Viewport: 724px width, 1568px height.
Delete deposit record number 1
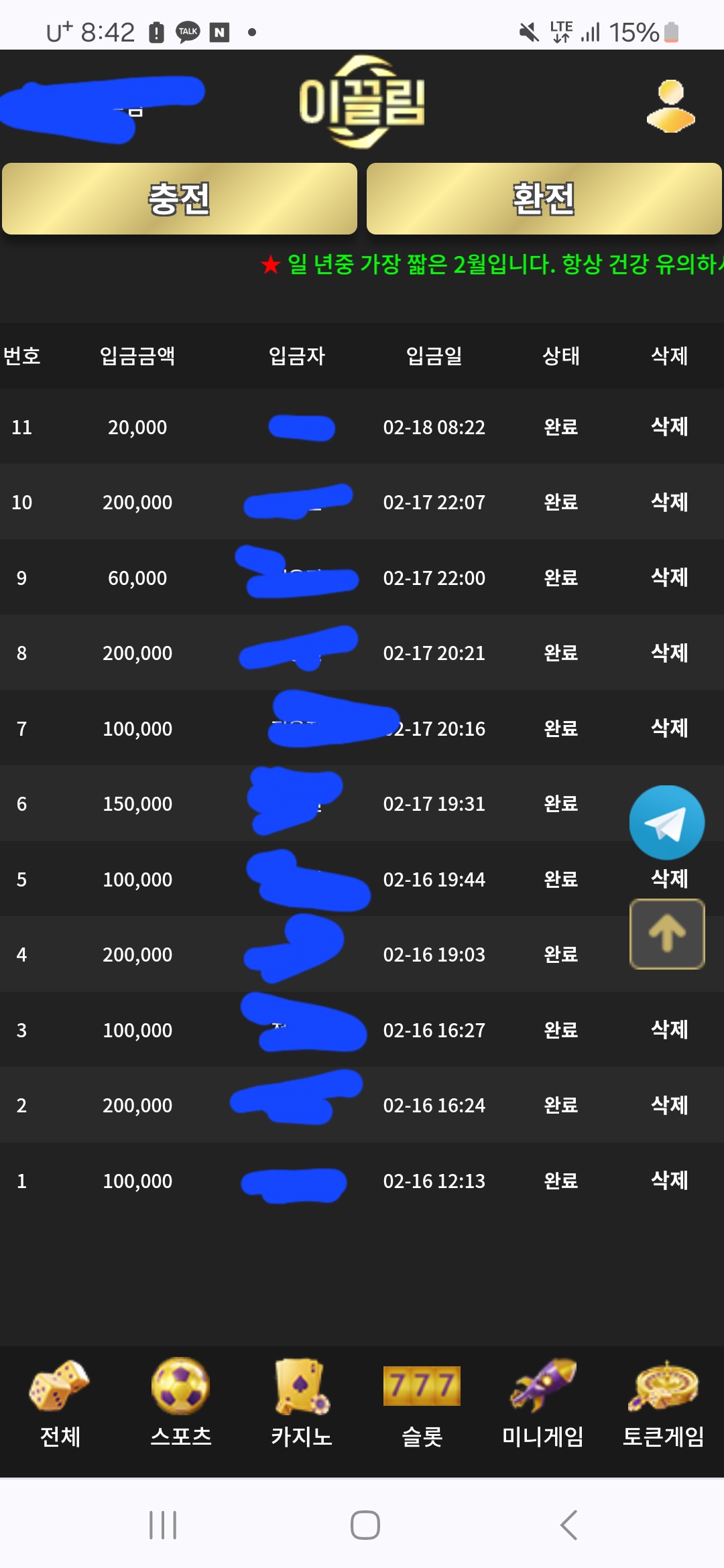point(669,1180)
